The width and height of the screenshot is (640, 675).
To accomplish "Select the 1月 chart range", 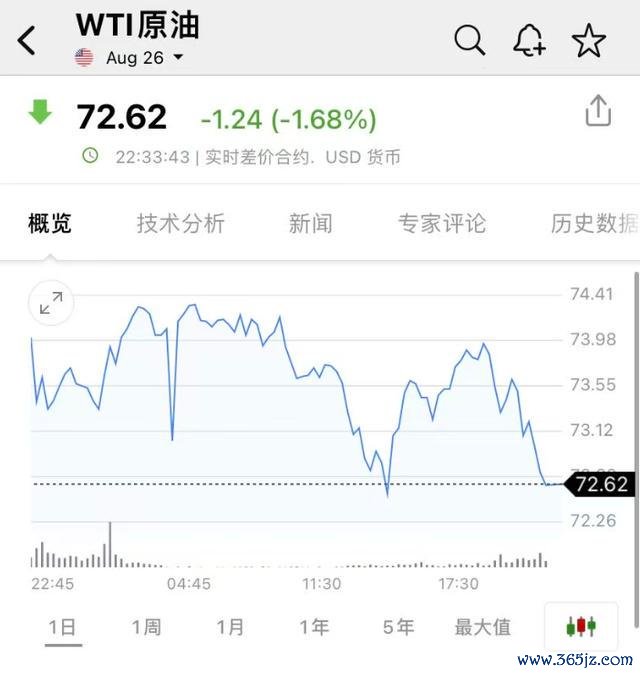I will click(230, 627).
